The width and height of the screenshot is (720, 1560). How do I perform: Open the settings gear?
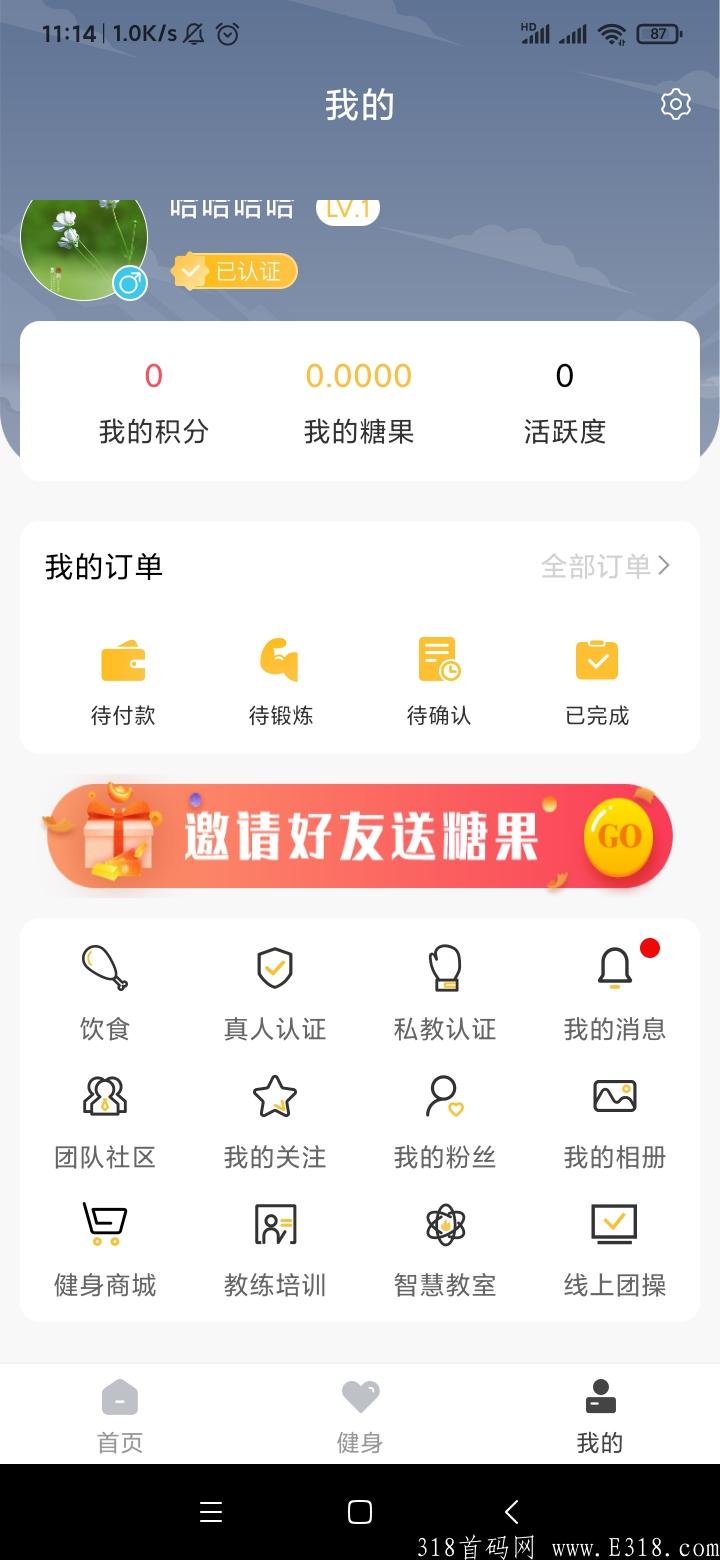[676, 103]
